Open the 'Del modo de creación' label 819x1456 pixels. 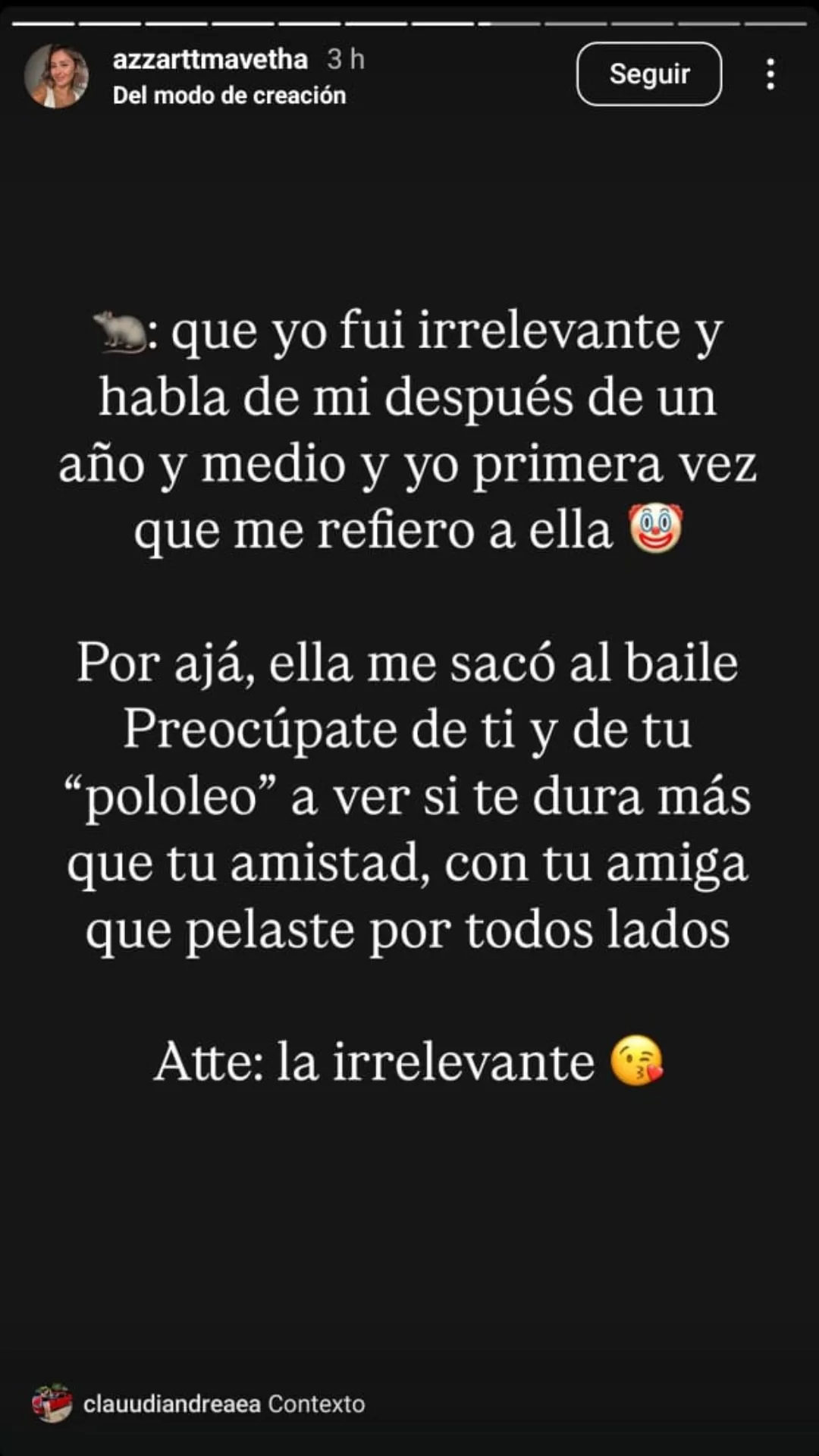(x=229, y=96)
